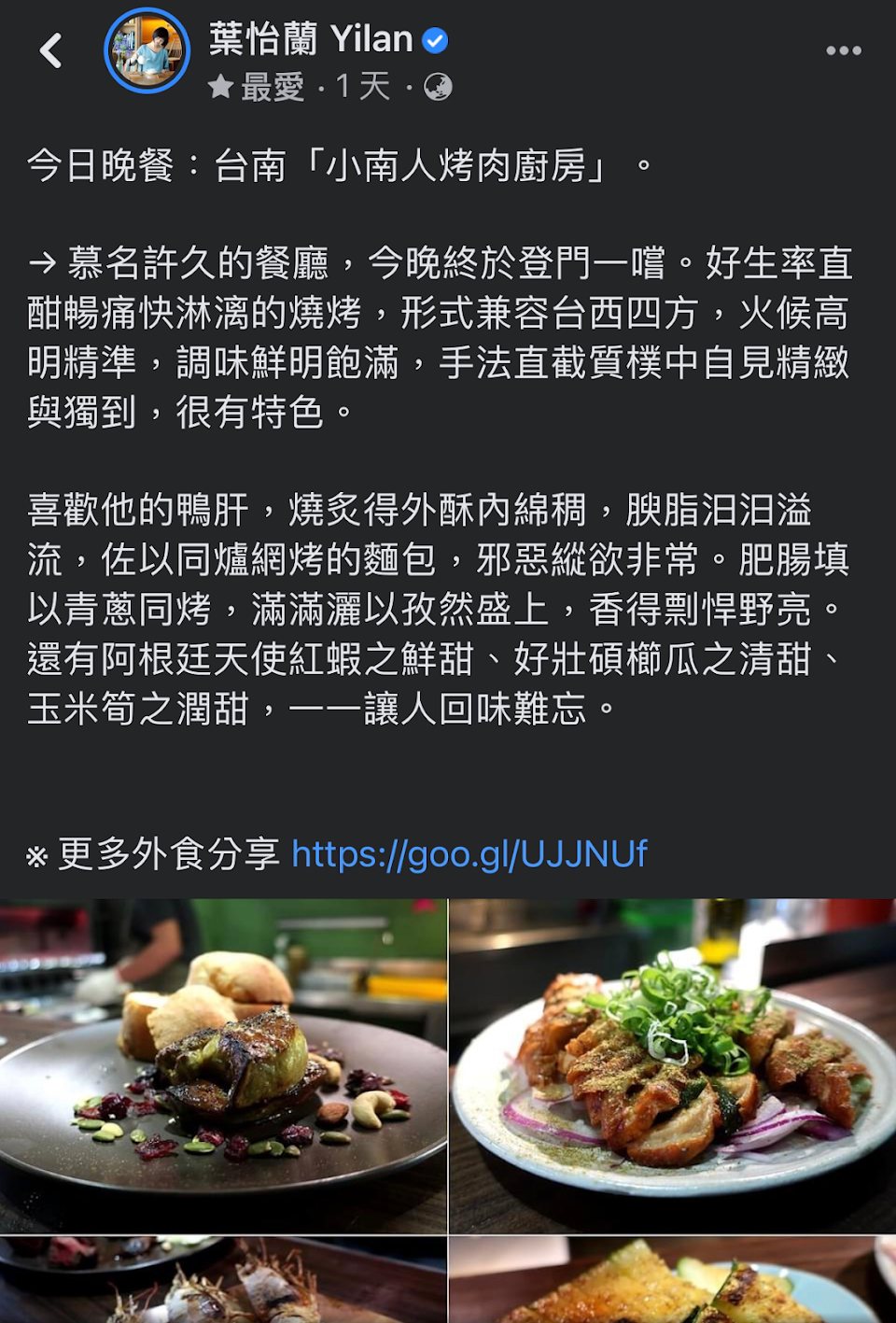Open the photo with fried shreds
Image resolution: width=896 pixels, height=1323 pixels.
(x=223, y=1280)
